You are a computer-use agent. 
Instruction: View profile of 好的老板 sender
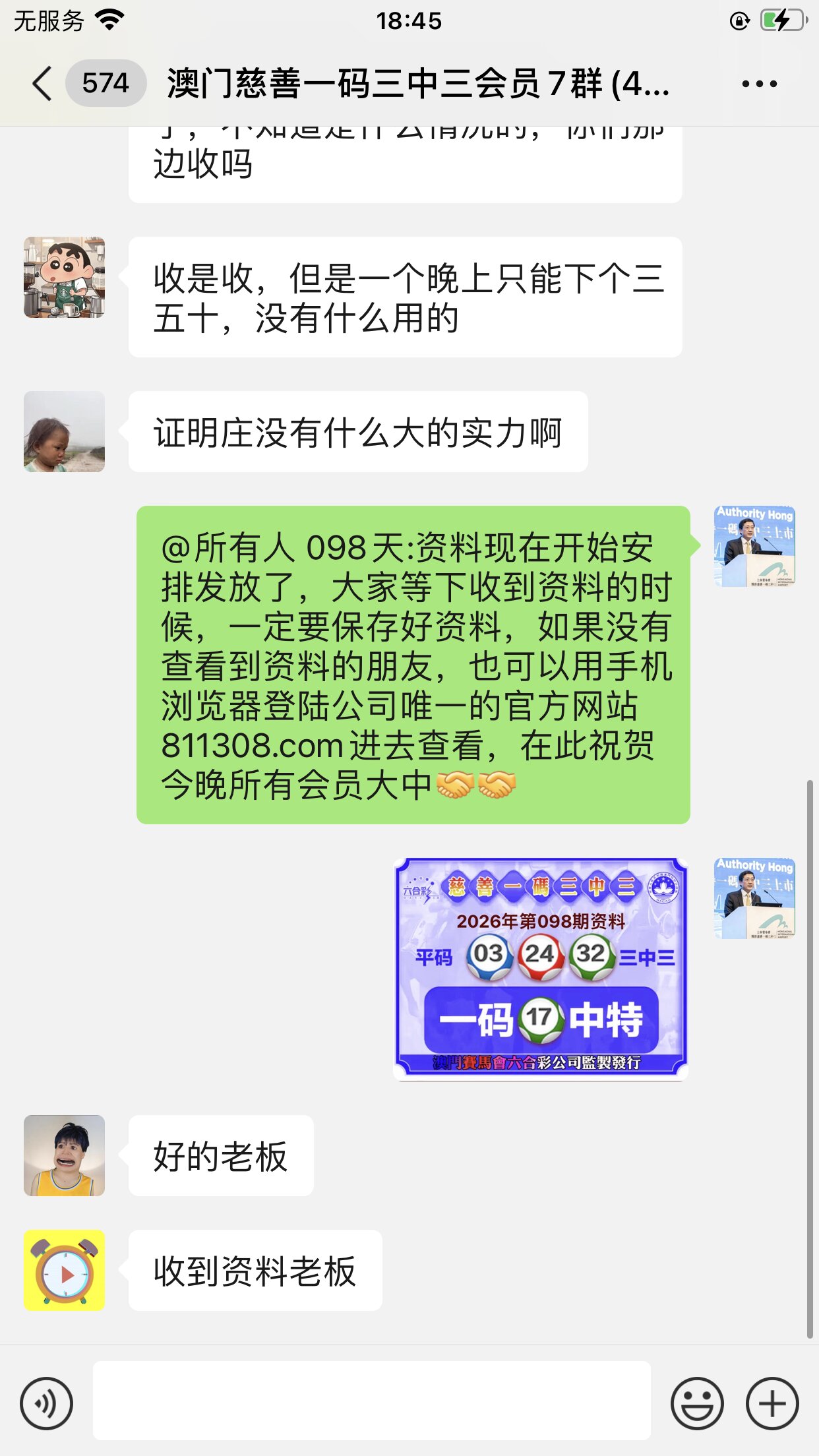64,1155
